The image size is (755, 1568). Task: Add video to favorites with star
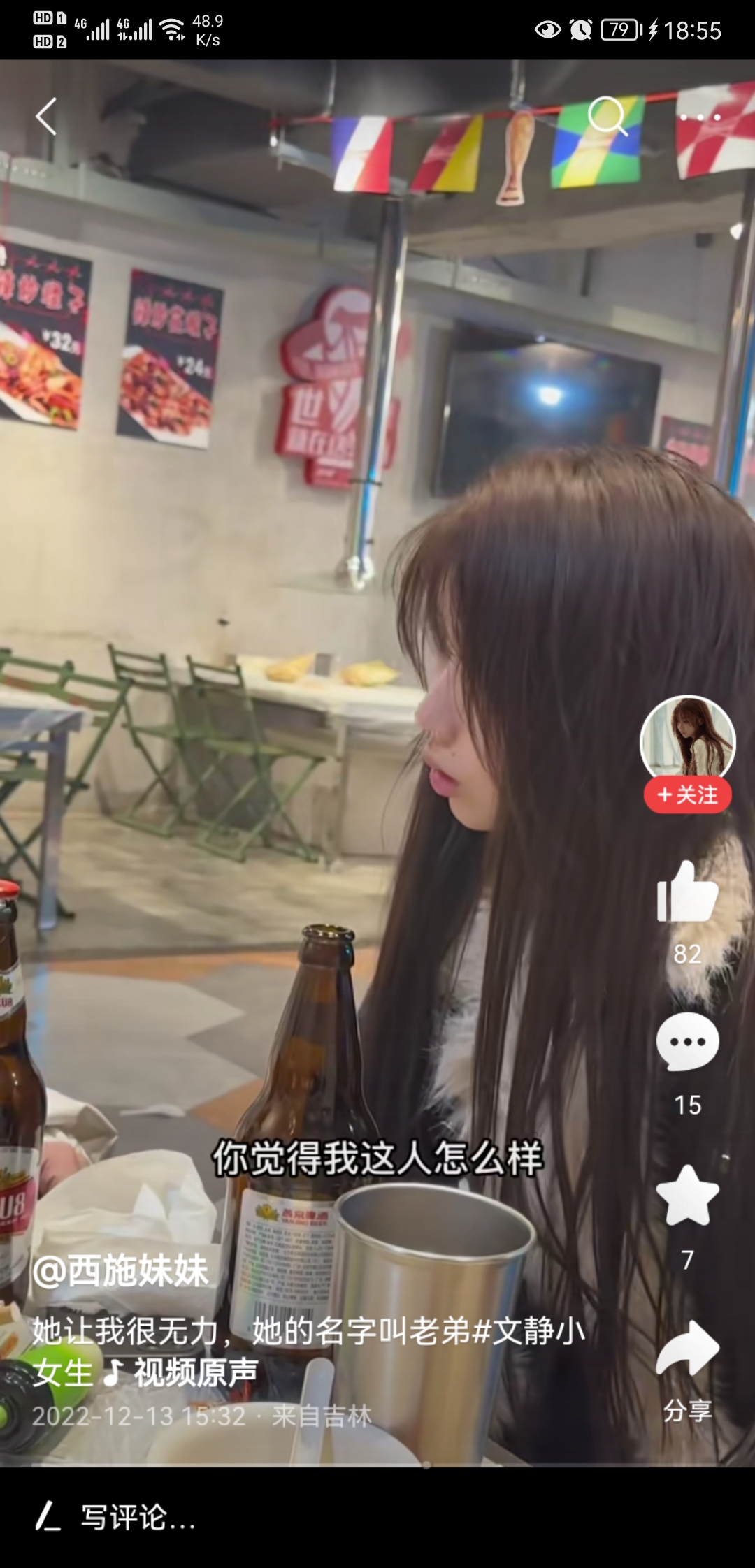click(687, 1196)
